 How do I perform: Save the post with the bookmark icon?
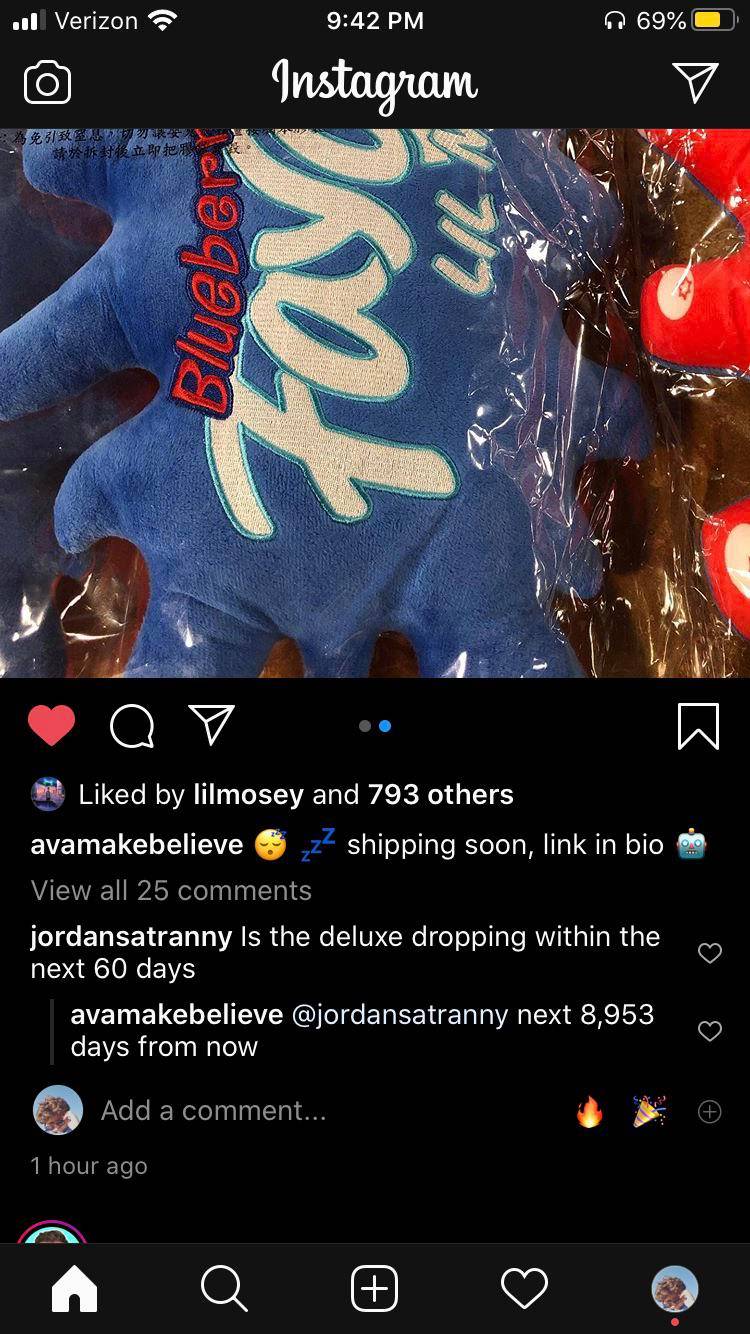(x=698, y=726)
